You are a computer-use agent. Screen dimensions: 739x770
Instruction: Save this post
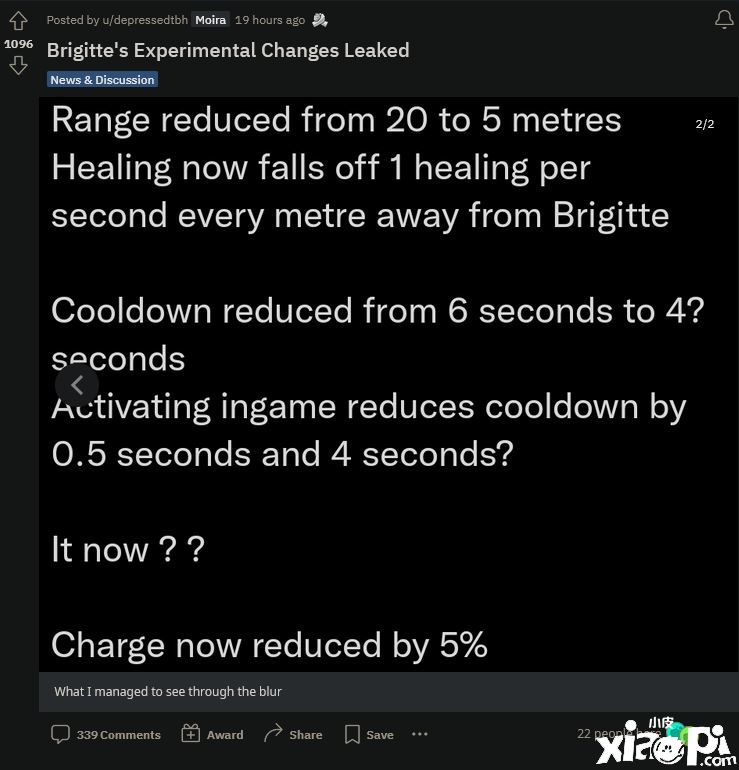pyautogui.click(x=368, y=734)
